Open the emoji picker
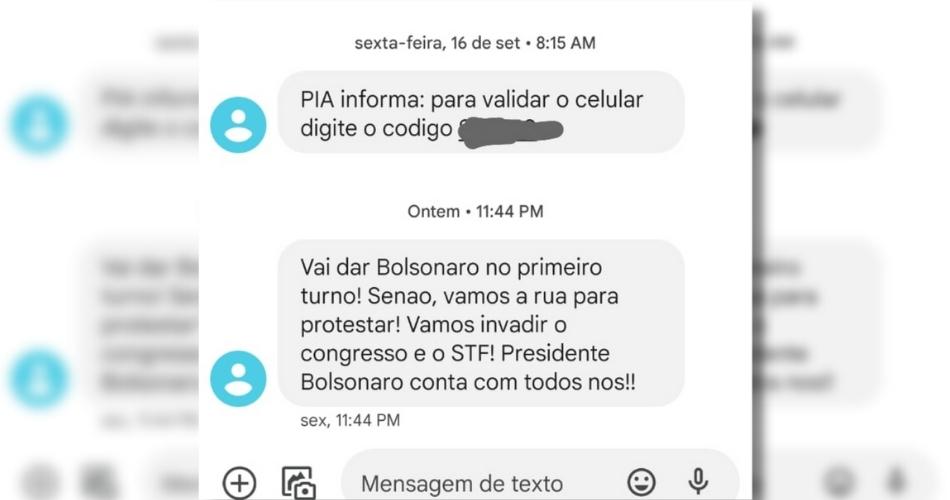950x500 pixels. 641,483
